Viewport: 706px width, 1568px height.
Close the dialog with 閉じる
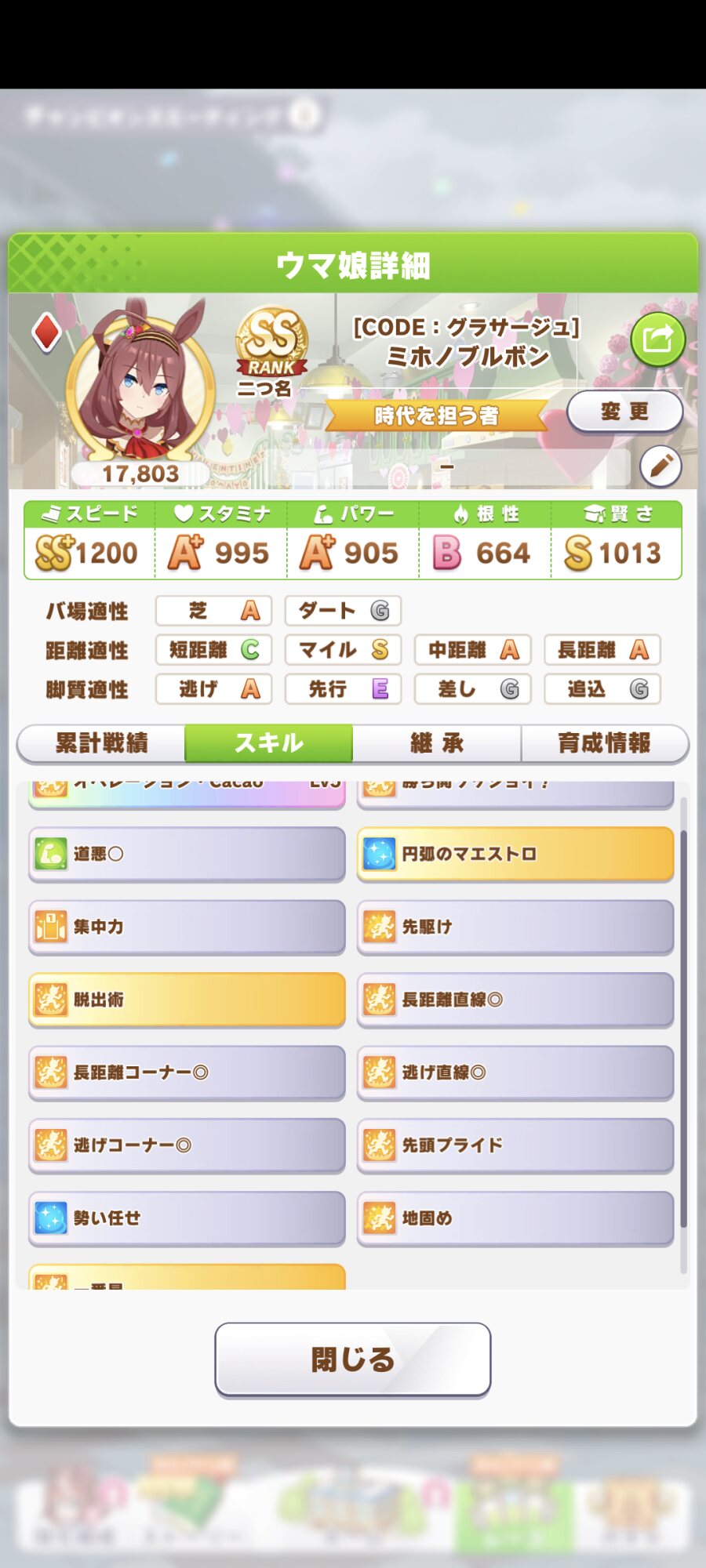[353, 1359]
